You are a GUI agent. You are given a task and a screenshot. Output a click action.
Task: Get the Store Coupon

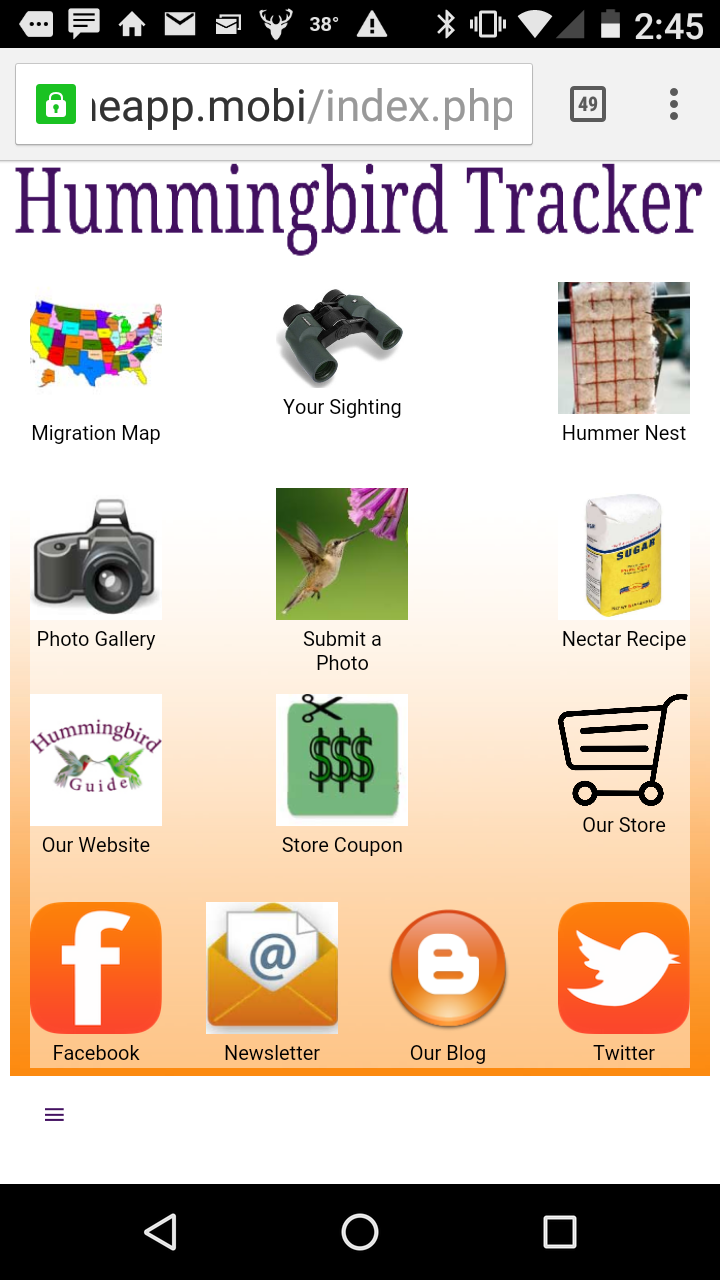click(x=342, y=760)
